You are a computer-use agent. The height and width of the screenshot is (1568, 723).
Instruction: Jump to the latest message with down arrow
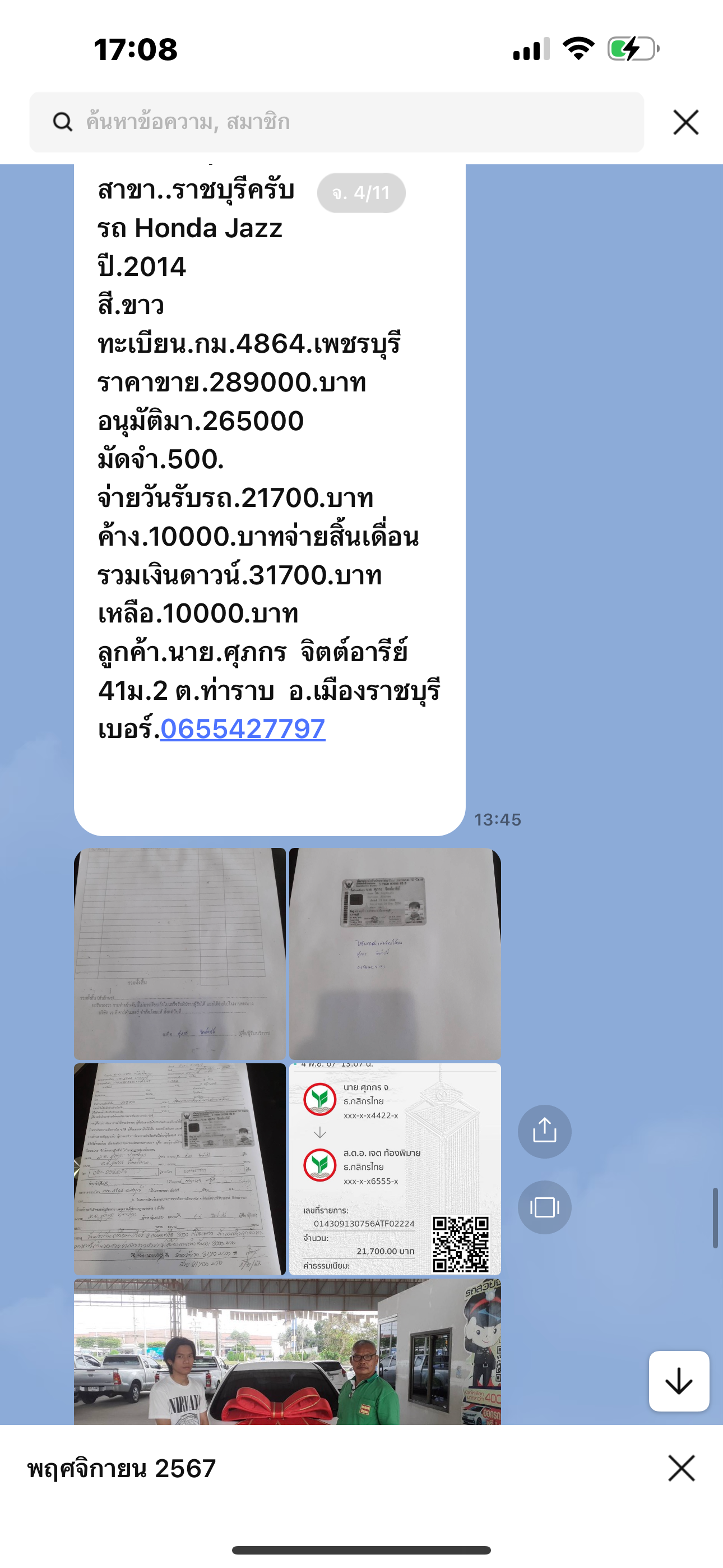click(x=679, y=1381)
